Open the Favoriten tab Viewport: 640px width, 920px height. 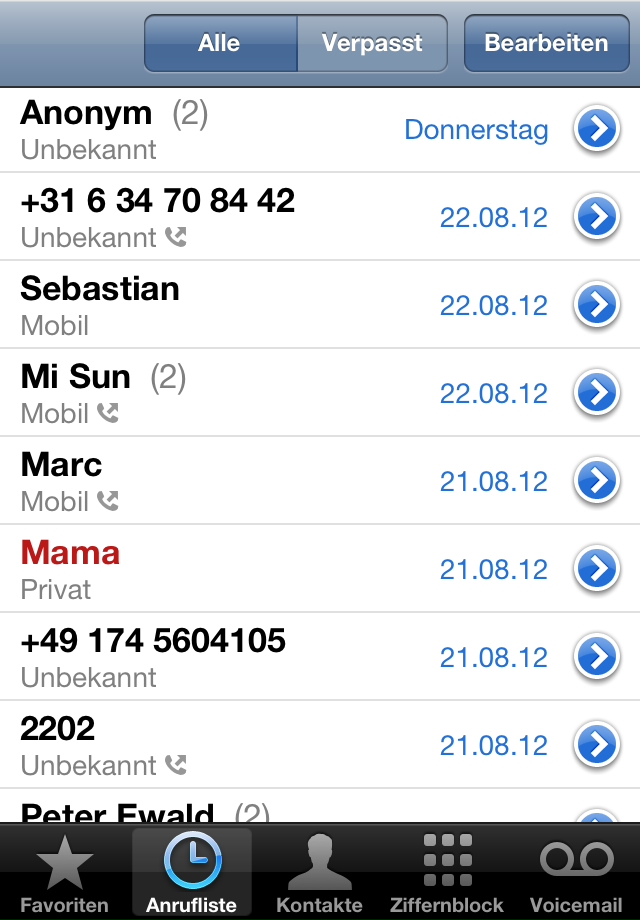coord(65,873)
